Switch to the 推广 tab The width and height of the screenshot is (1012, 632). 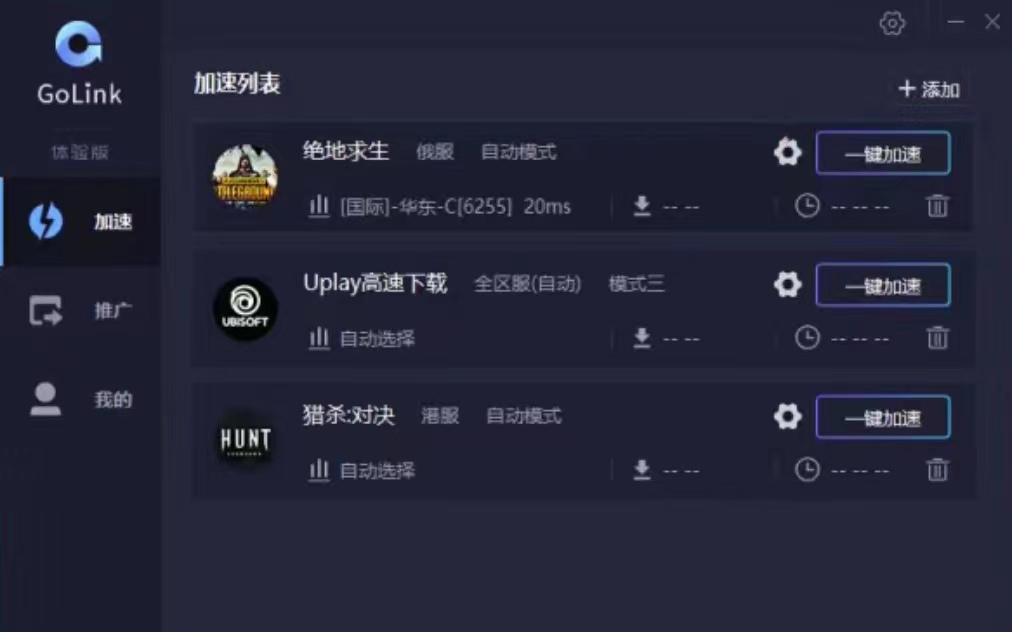pos(80,310)
